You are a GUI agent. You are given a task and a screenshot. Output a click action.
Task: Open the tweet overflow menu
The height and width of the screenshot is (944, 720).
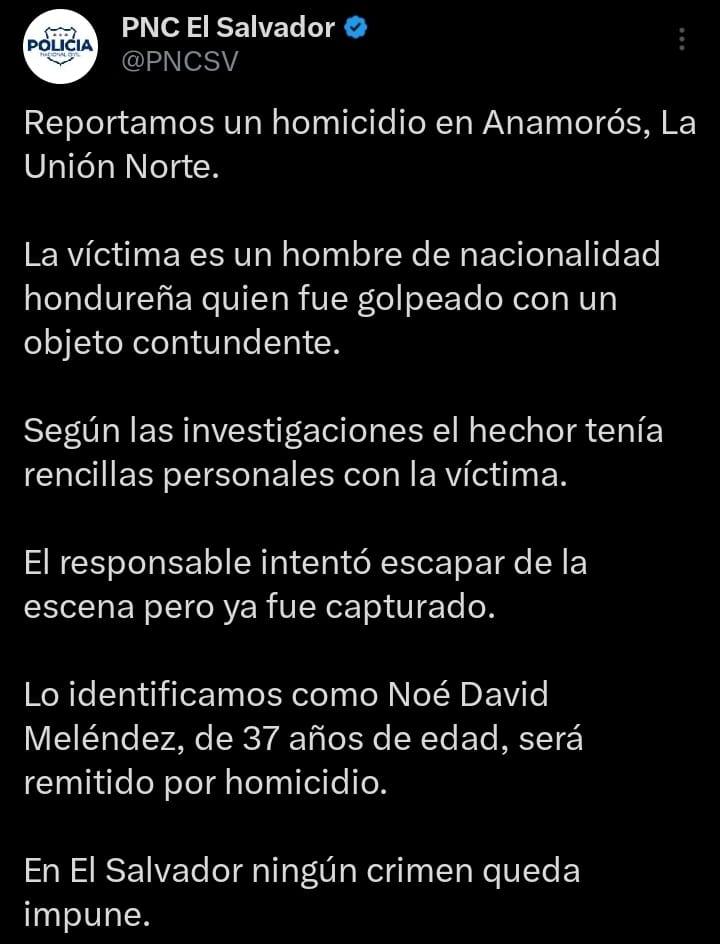tap(682, 40)
